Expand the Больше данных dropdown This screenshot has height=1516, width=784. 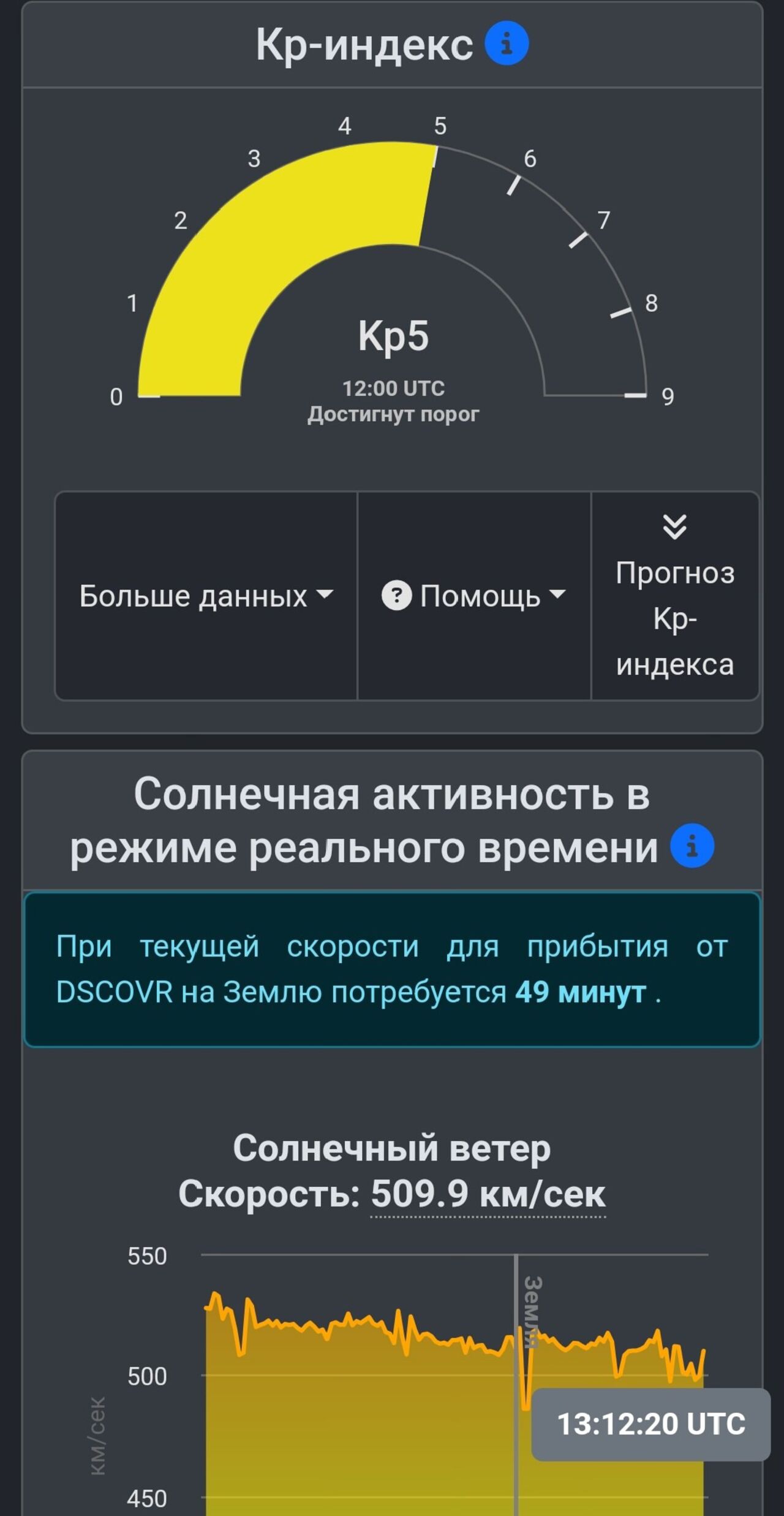coord(206,596)
